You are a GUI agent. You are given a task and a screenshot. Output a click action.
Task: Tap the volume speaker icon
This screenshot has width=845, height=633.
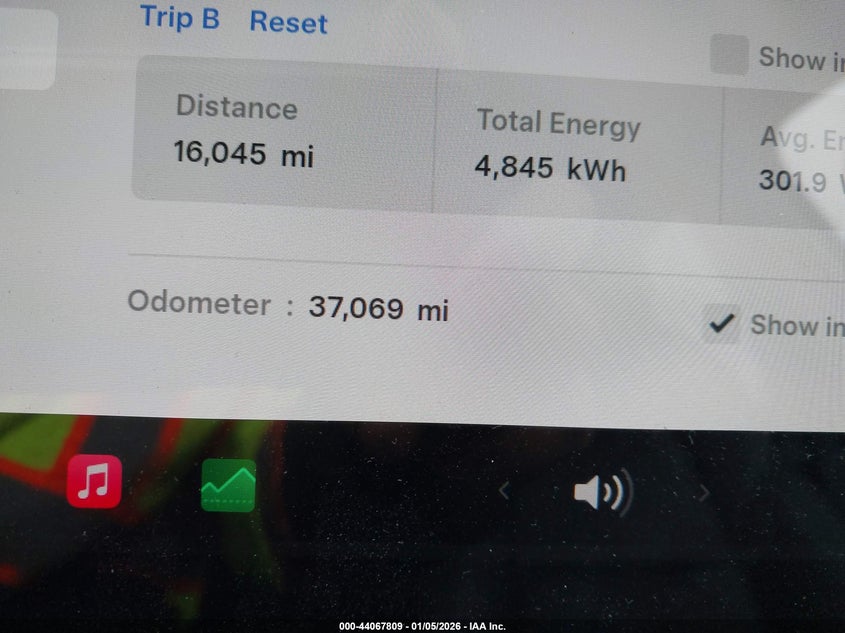(602, 492)
